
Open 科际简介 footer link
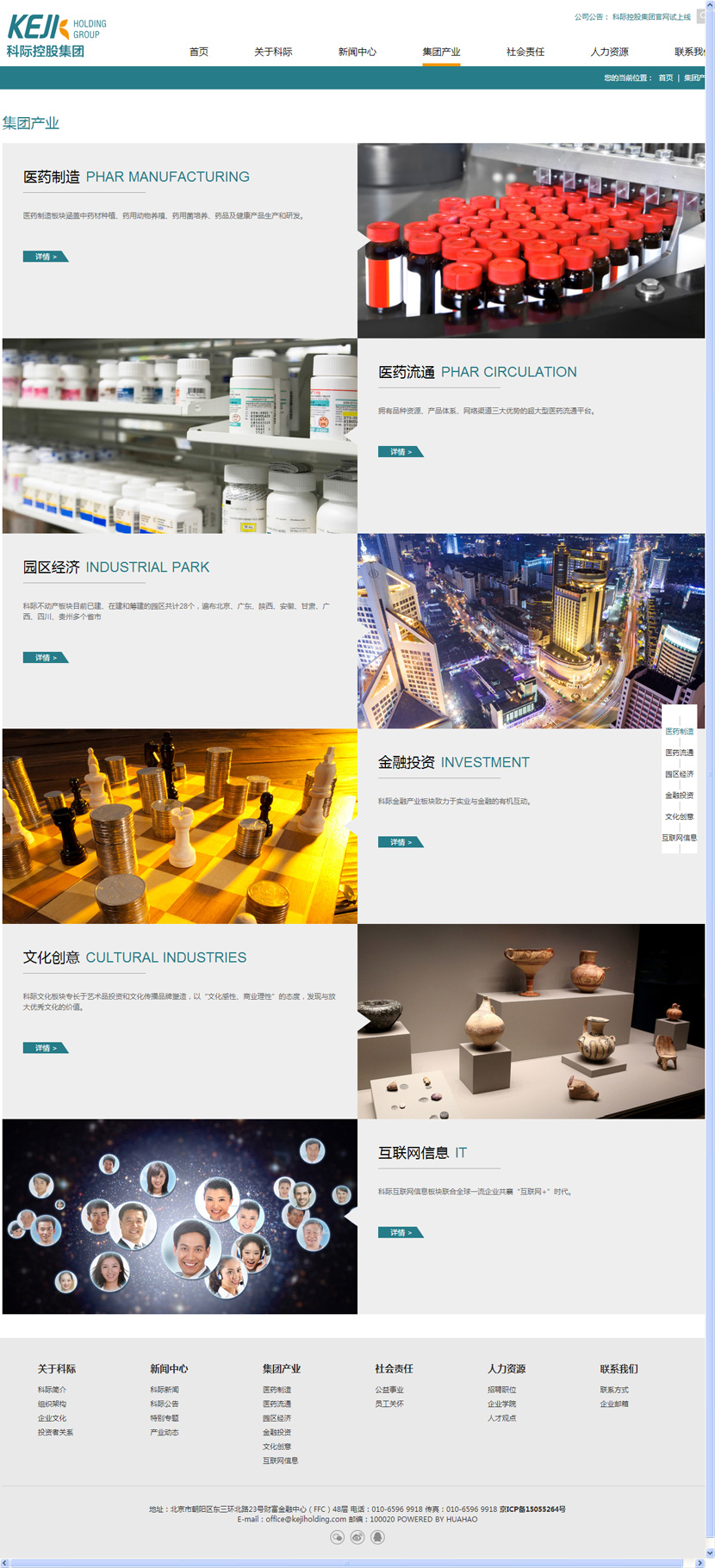(52, 1390)
